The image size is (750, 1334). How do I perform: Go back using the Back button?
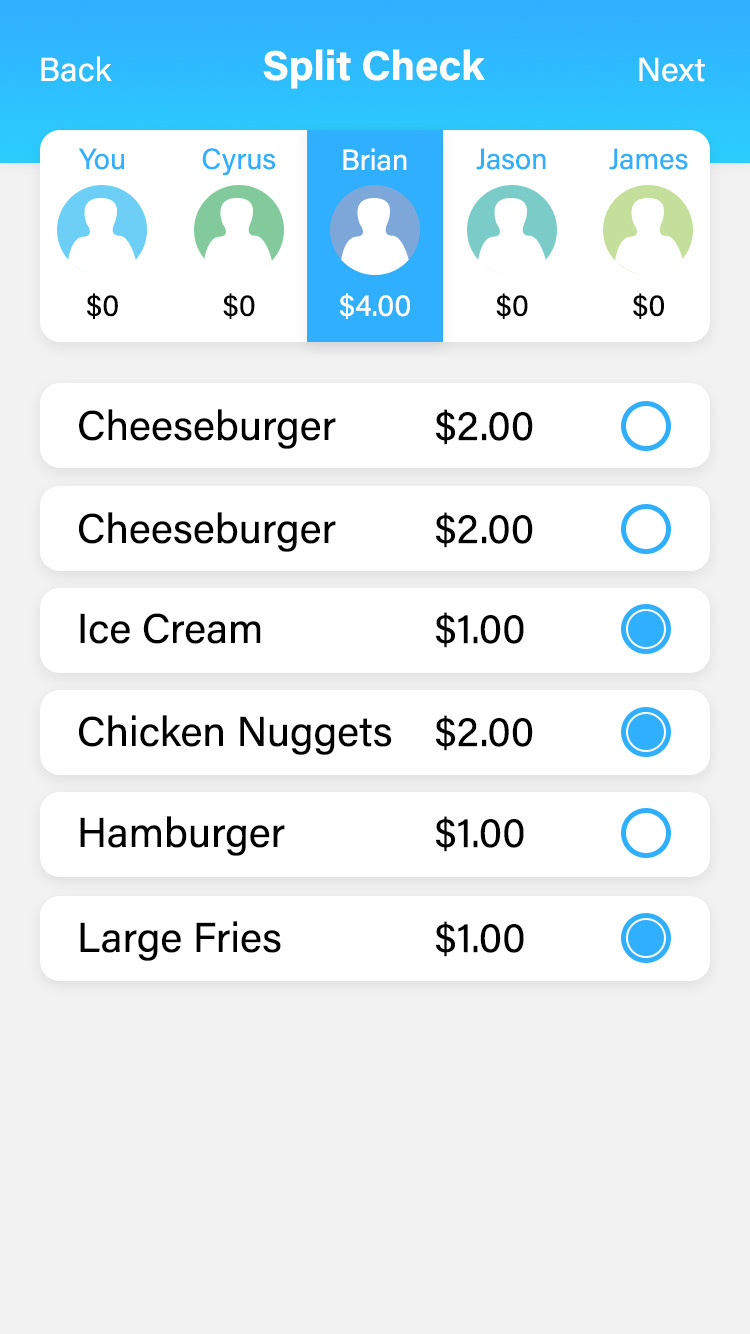click(x=76, y=70)
